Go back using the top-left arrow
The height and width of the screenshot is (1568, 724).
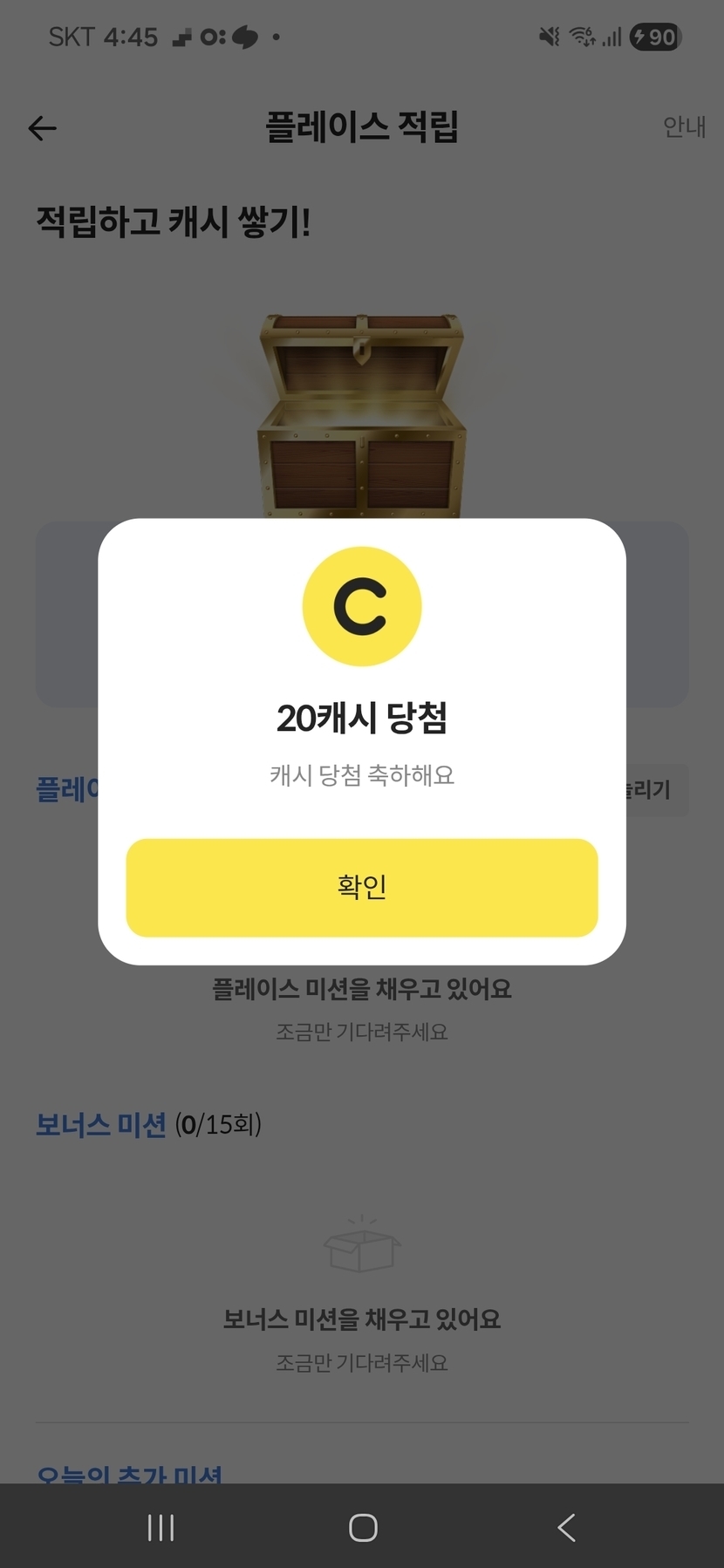click(x=42, y=128)
